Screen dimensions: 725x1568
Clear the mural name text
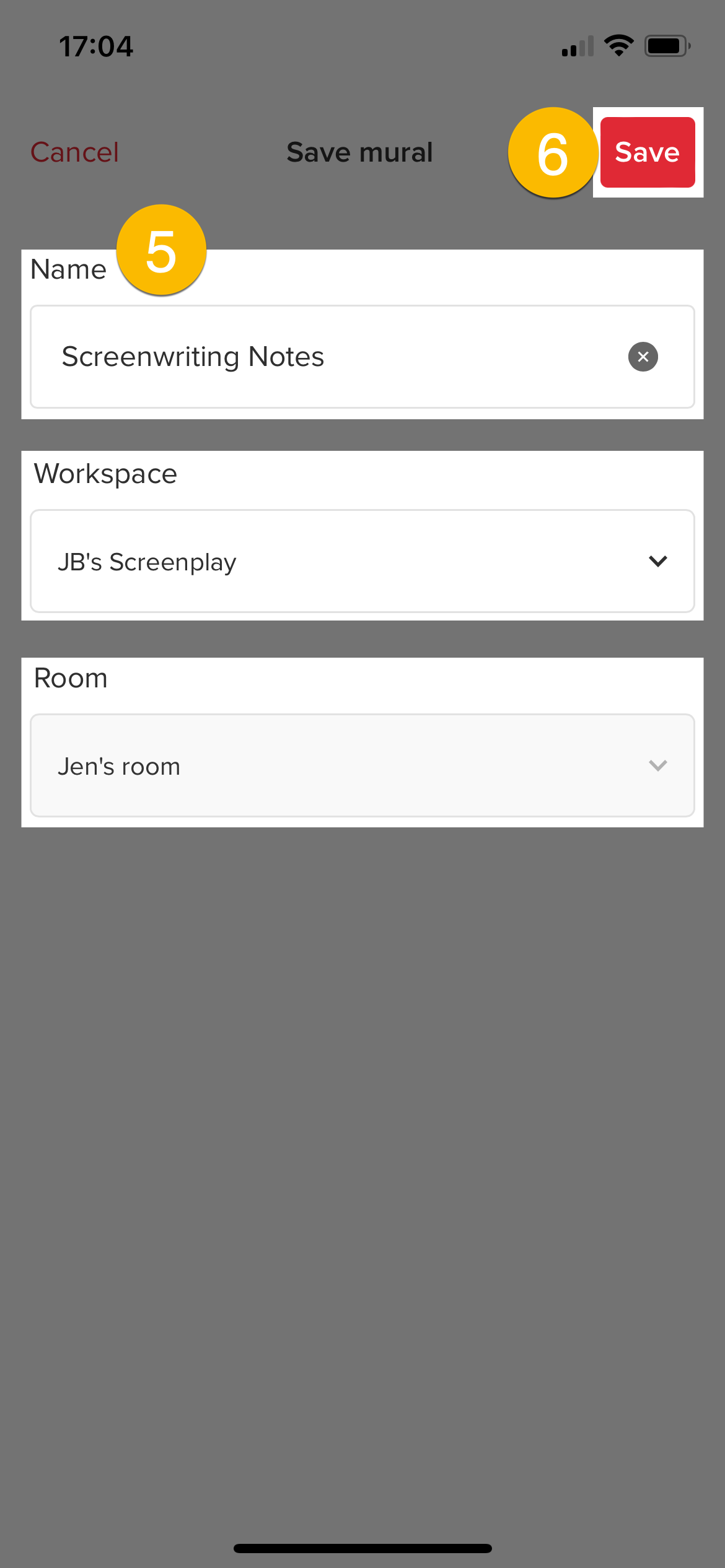point(643,357)
